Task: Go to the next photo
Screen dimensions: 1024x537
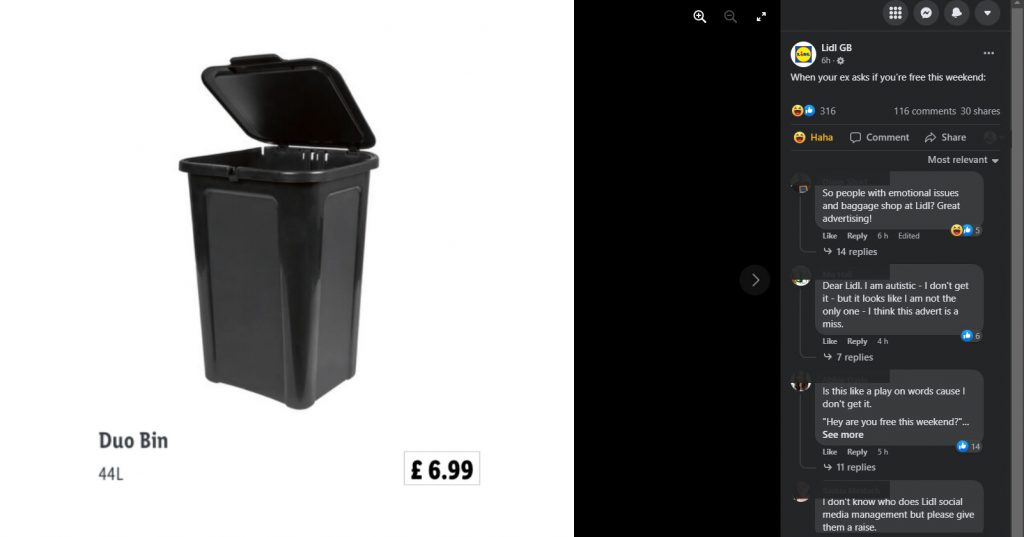Action: 755,280
